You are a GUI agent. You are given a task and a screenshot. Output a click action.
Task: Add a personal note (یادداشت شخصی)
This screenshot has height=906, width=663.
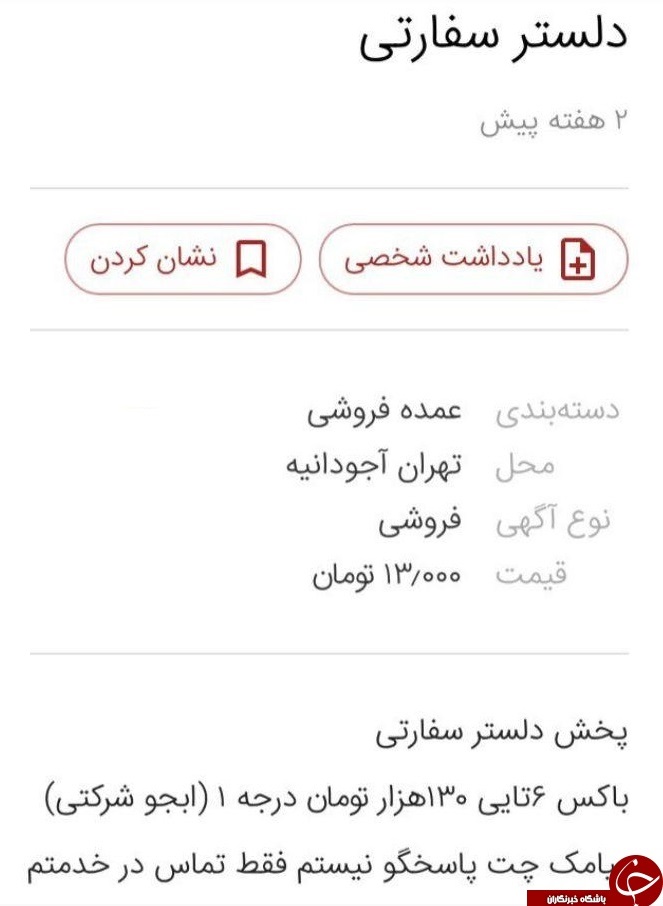click(473, 259)
